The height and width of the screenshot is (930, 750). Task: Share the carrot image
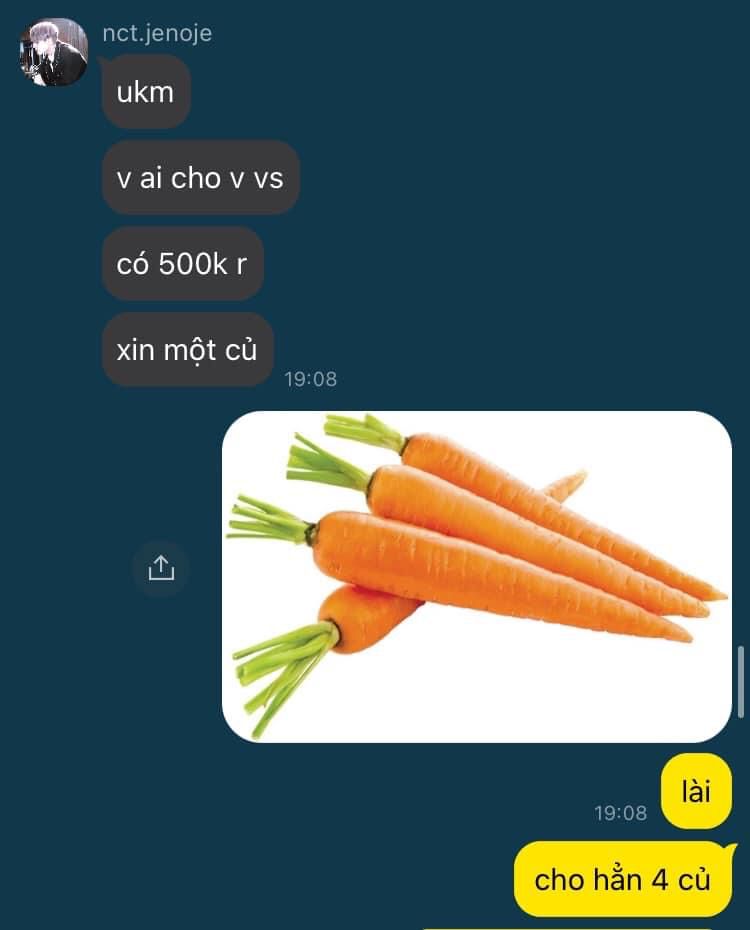161,569
